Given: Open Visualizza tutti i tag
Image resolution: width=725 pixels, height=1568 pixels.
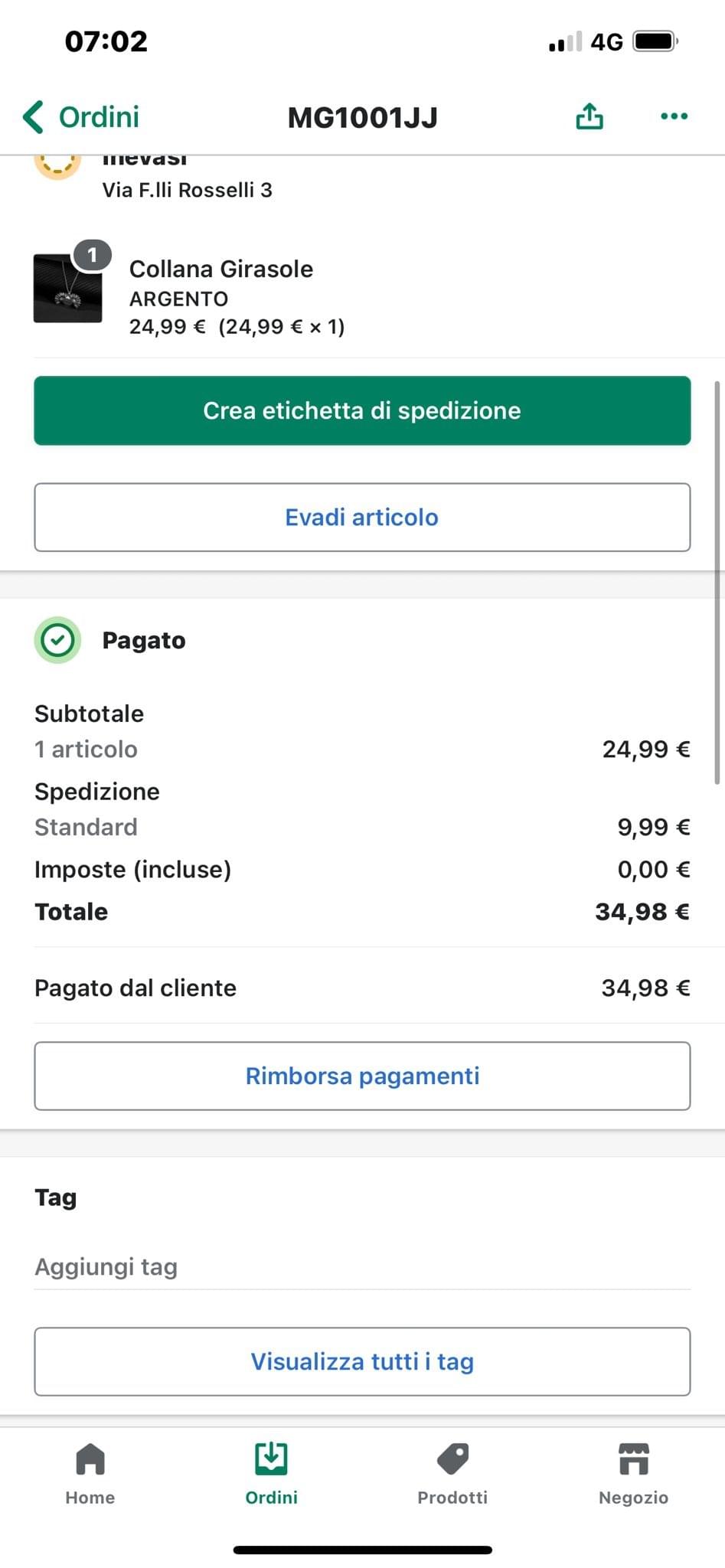Looking at the screenshot, I should 362,1361.
